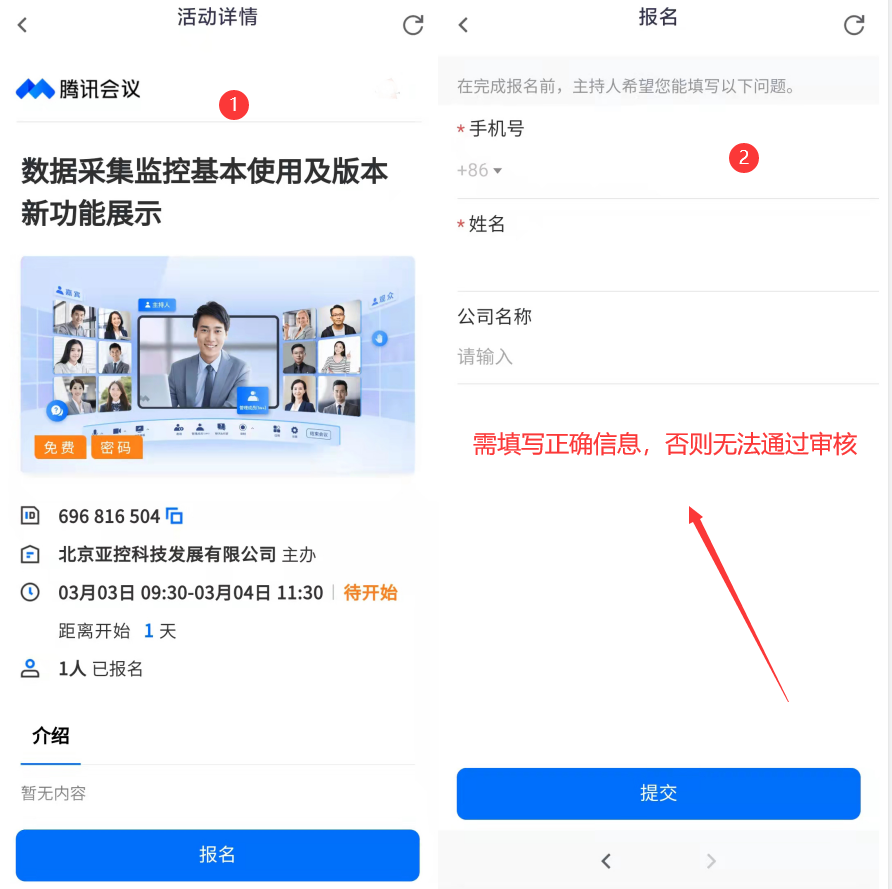Go back from the 报名 form page
The image size is (892, 889).
(463, 25)
